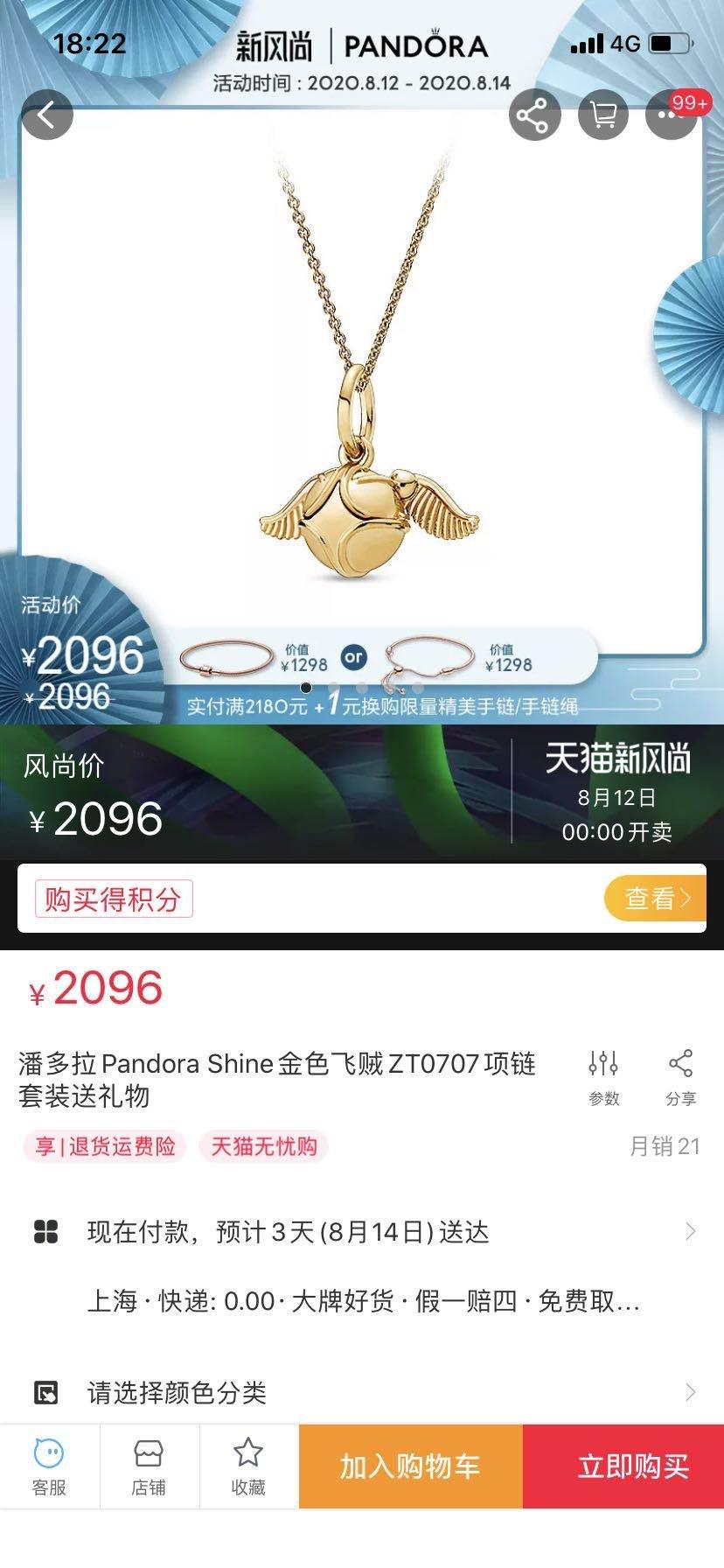Open the shopping cart icon
The image size is (724, 1568).
click(x=603, y=115)
